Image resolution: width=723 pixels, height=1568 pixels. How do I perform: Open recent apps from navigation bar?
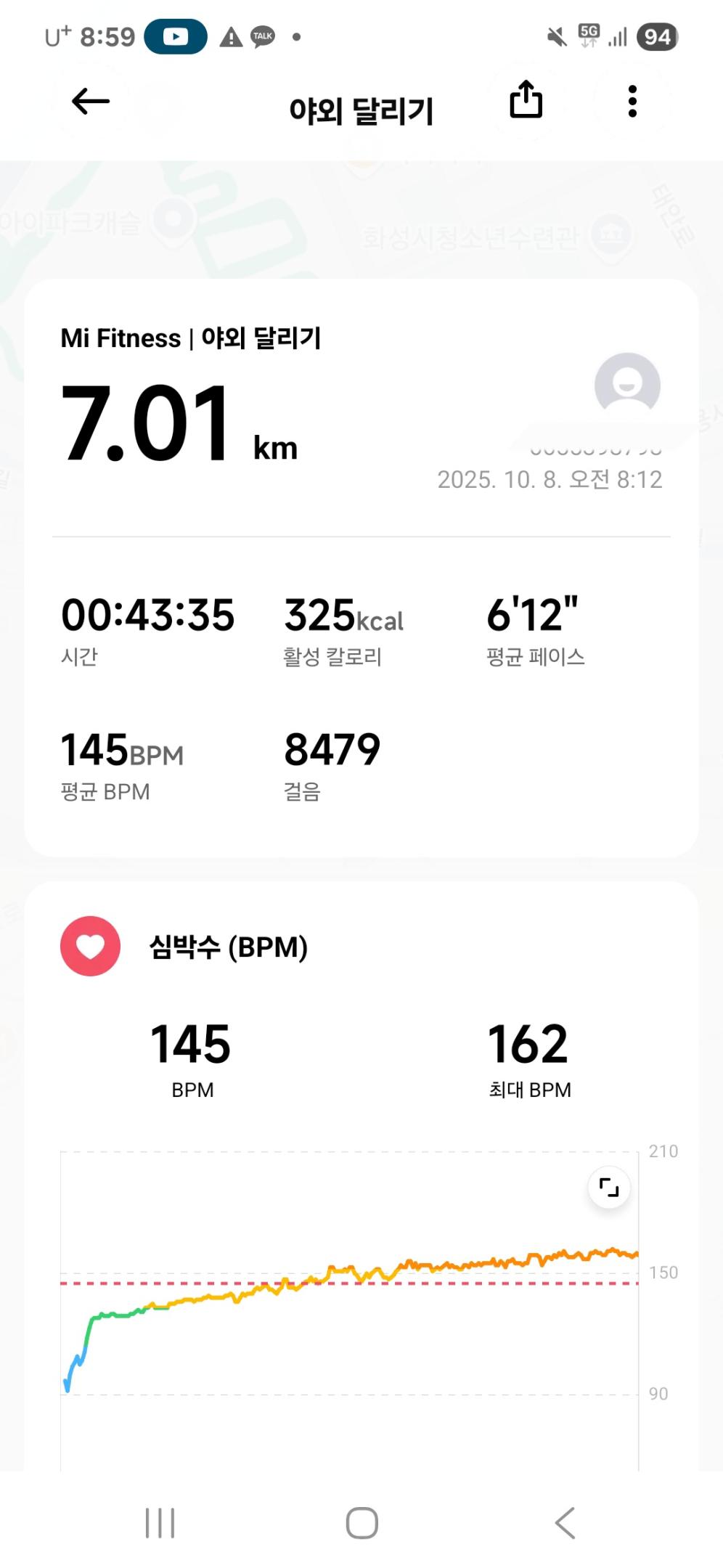click(x=160, y=1522)
